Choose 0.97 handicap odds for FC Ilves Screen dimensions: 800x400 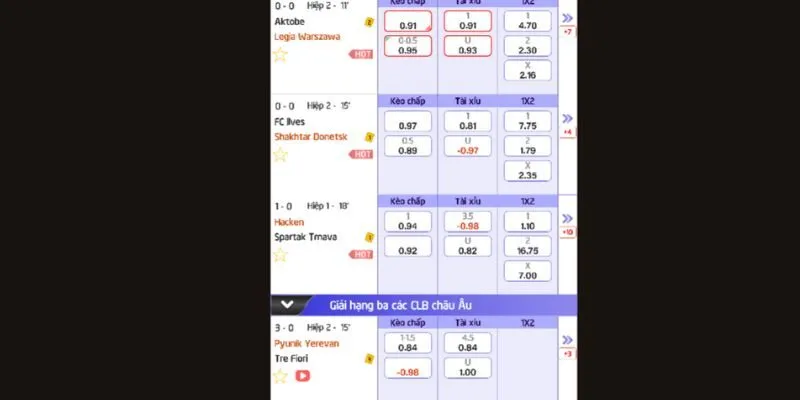[x=408, y=121]
